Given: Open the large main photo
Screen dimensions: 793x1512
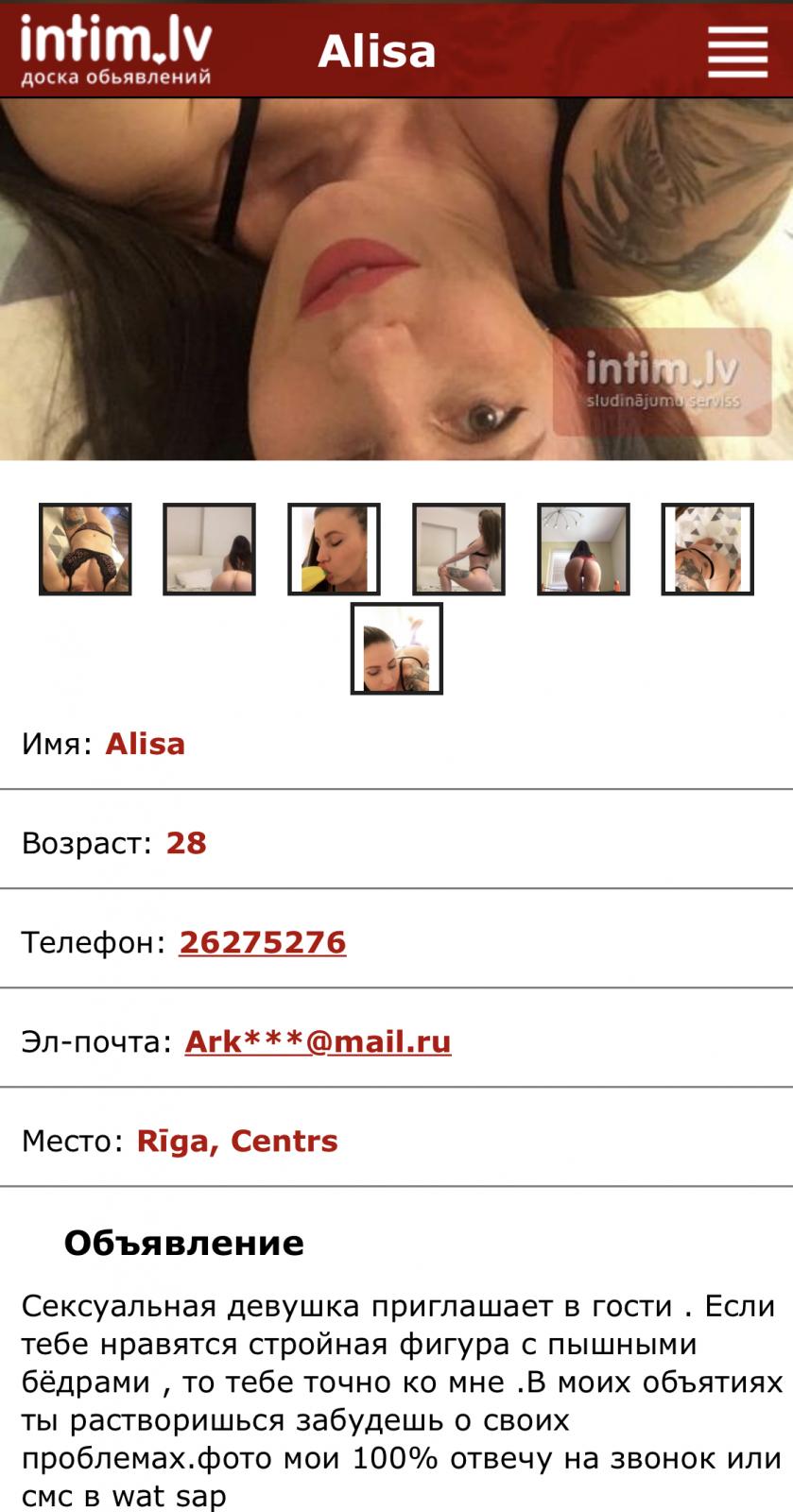Looking at the screenshot, I should tap(396, 279).
